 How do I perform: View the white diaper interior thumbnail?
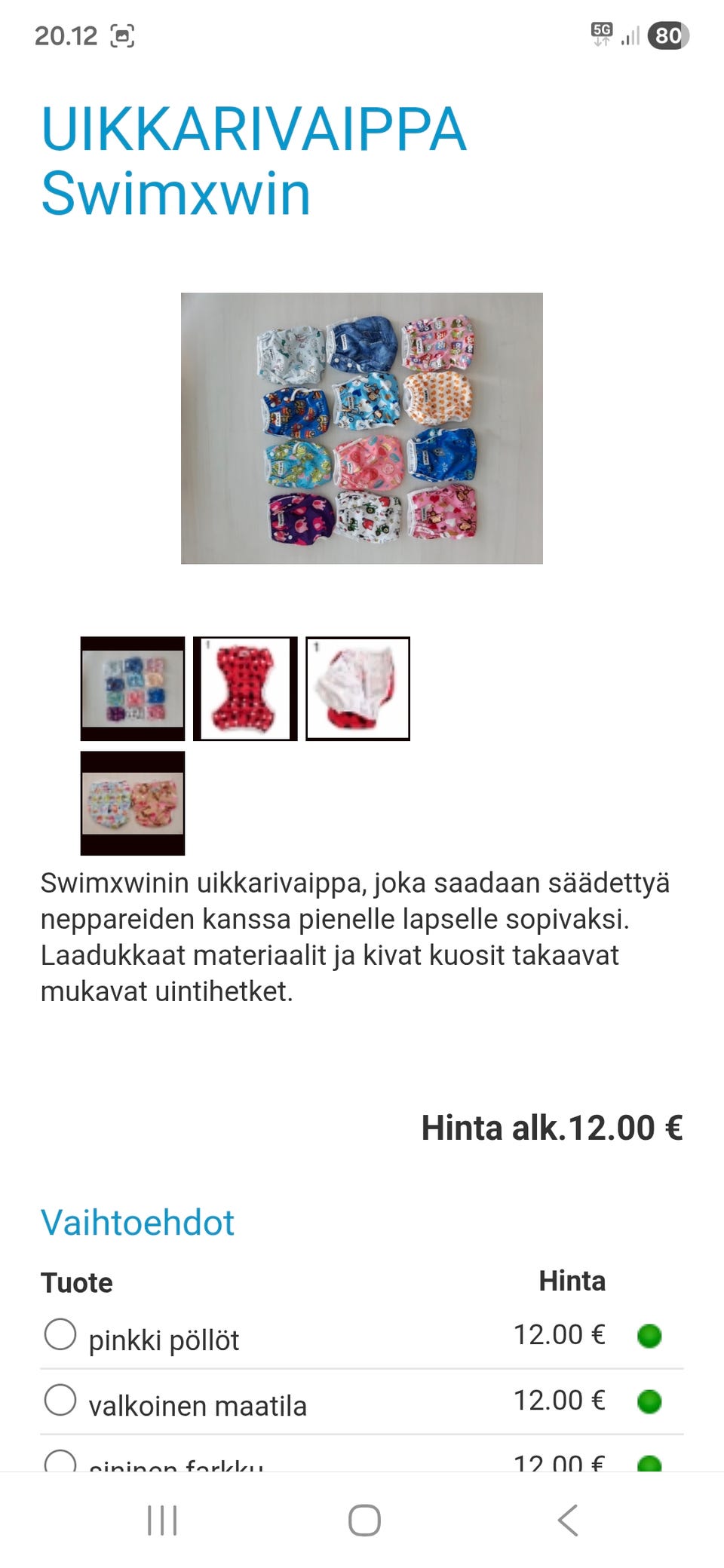(x=357, y=689)
